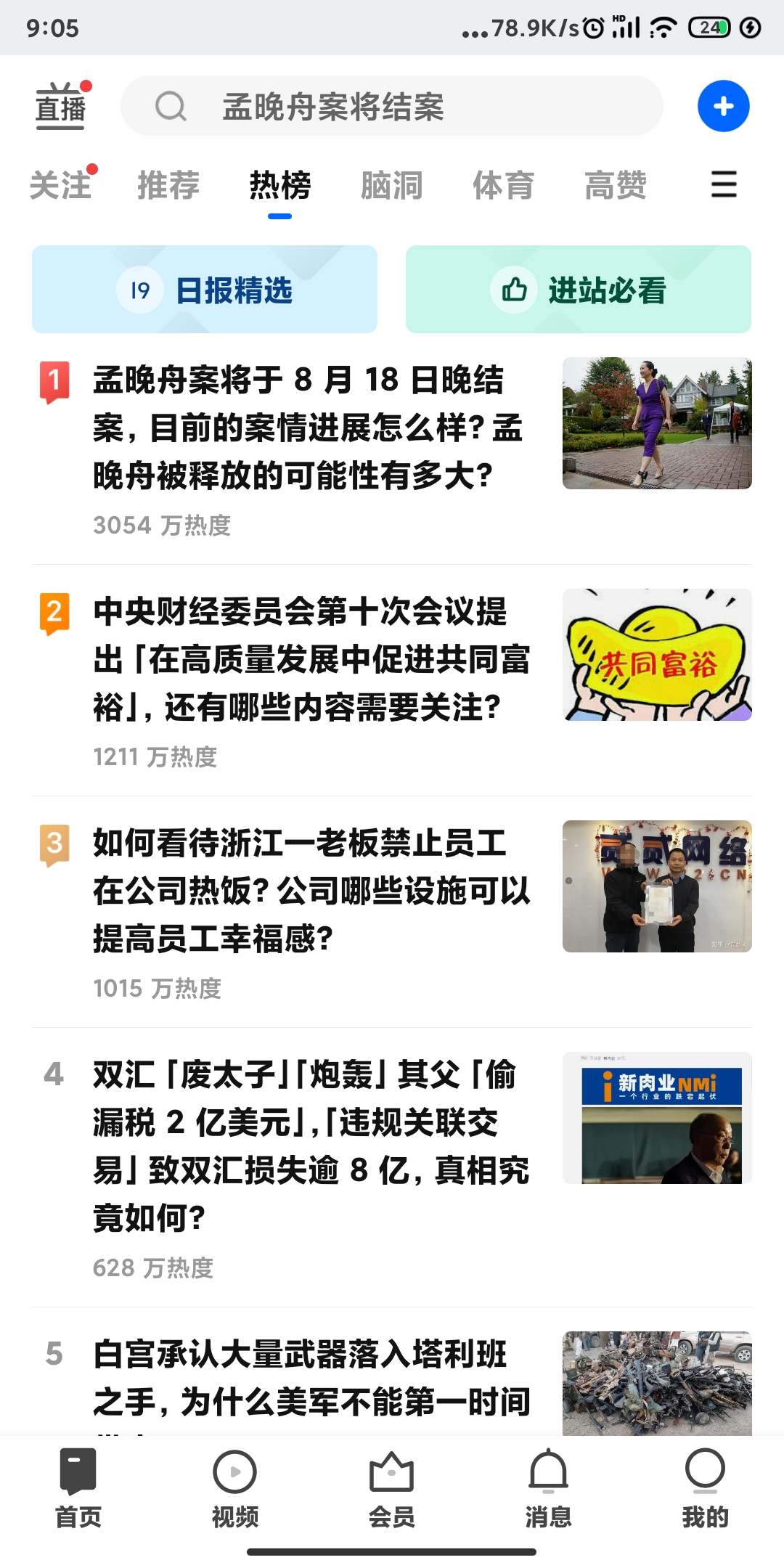Open 日报精选 daily picks
The height and width of the screenshot is (1568, 784).
tap(205, 290)
